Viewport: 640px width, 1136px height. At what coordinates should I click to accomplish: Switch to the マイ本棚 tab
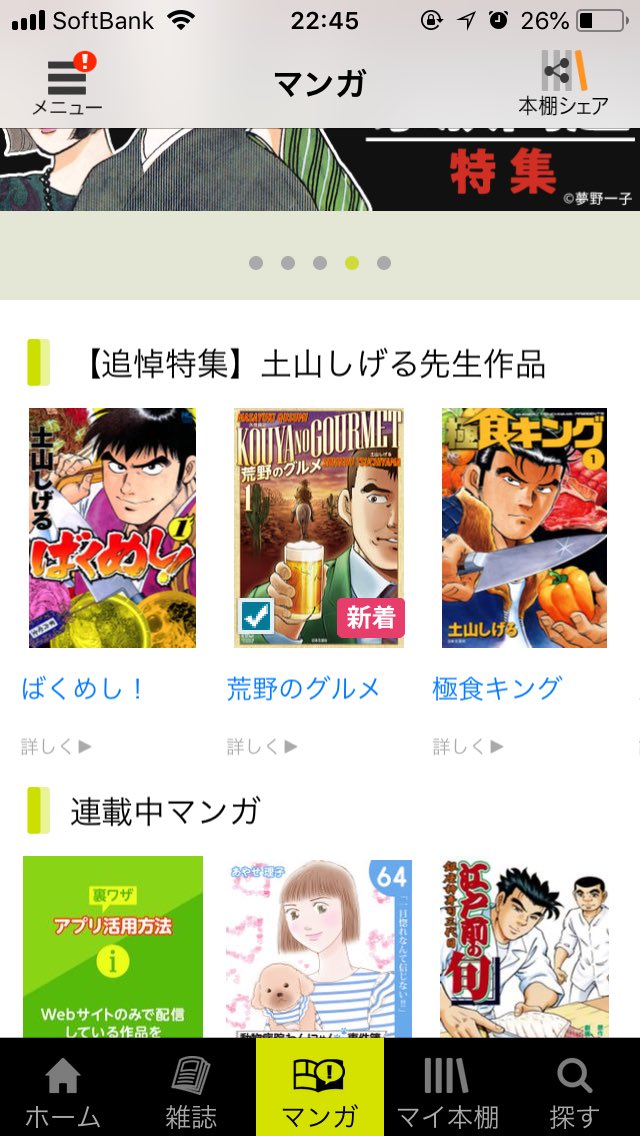click(x=447, y=1087)
